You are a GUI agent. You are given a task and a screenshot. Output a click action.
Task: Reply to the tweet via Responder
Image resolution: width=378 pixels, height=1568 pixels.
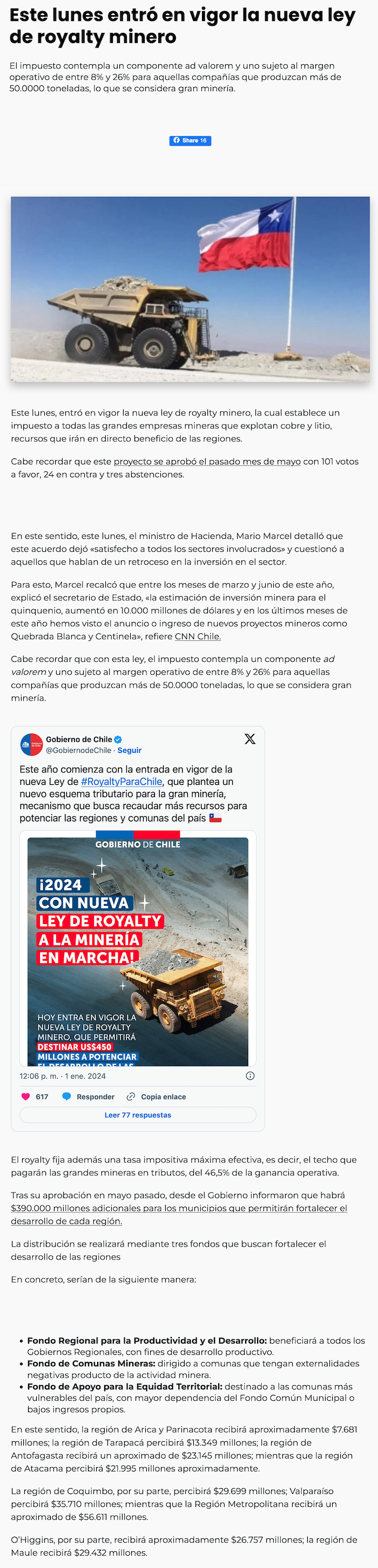pos(89,1096)
